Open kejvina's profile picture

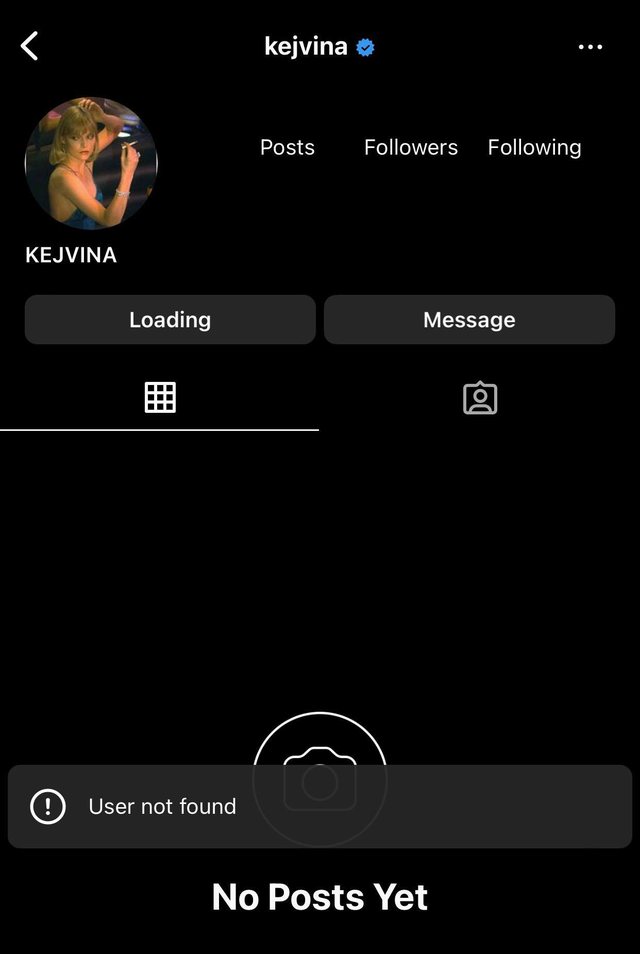(x=91, y=164)
